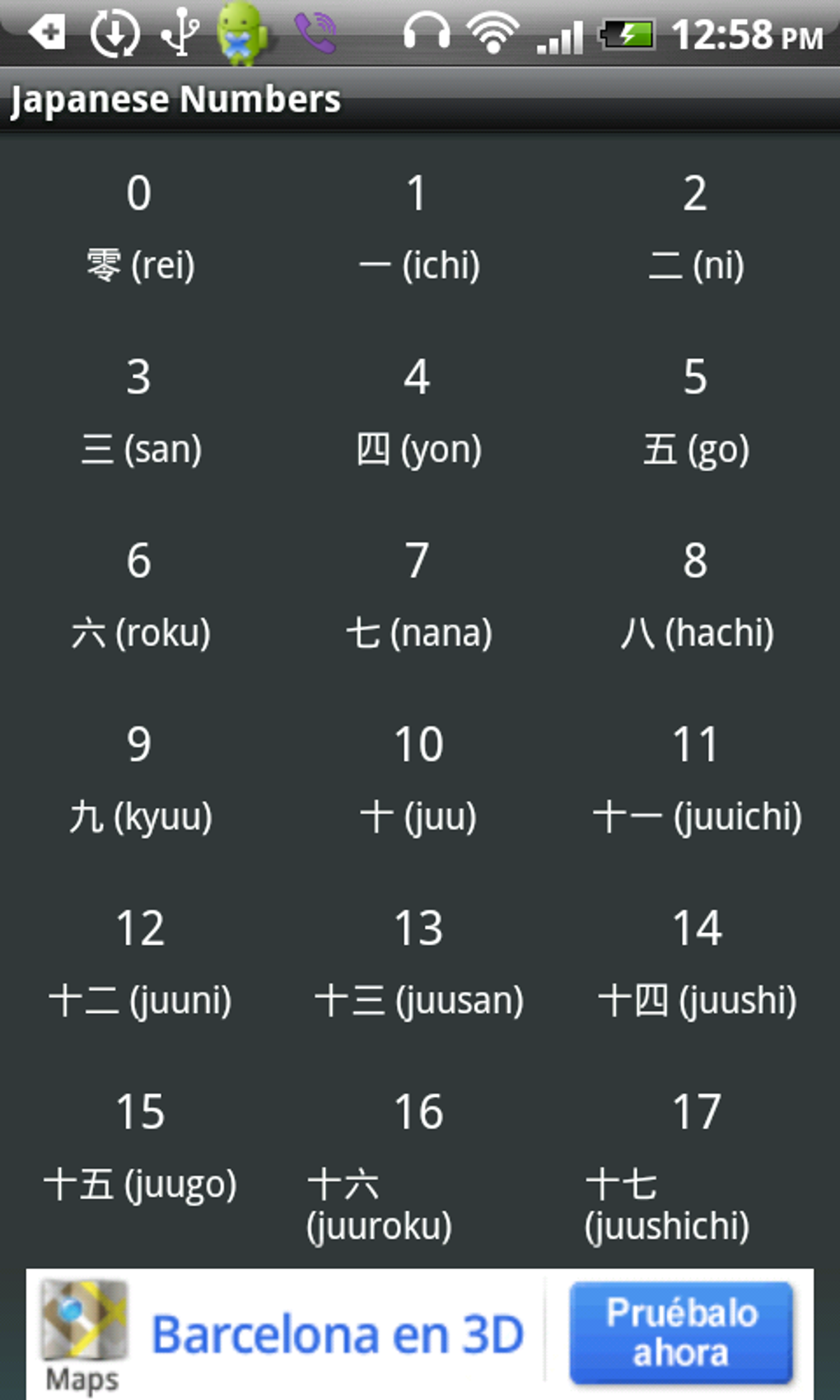Image resolution: width=840 pixels, height=1400 pixels.
Task: Tap the number 2 (ni) cell
Action: [696, 228]
